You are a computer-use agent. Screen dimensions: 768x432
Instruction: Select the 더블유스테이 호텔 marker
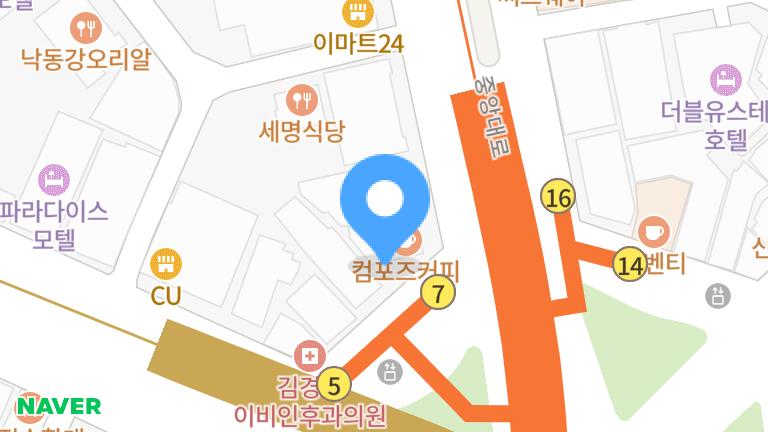725,78
